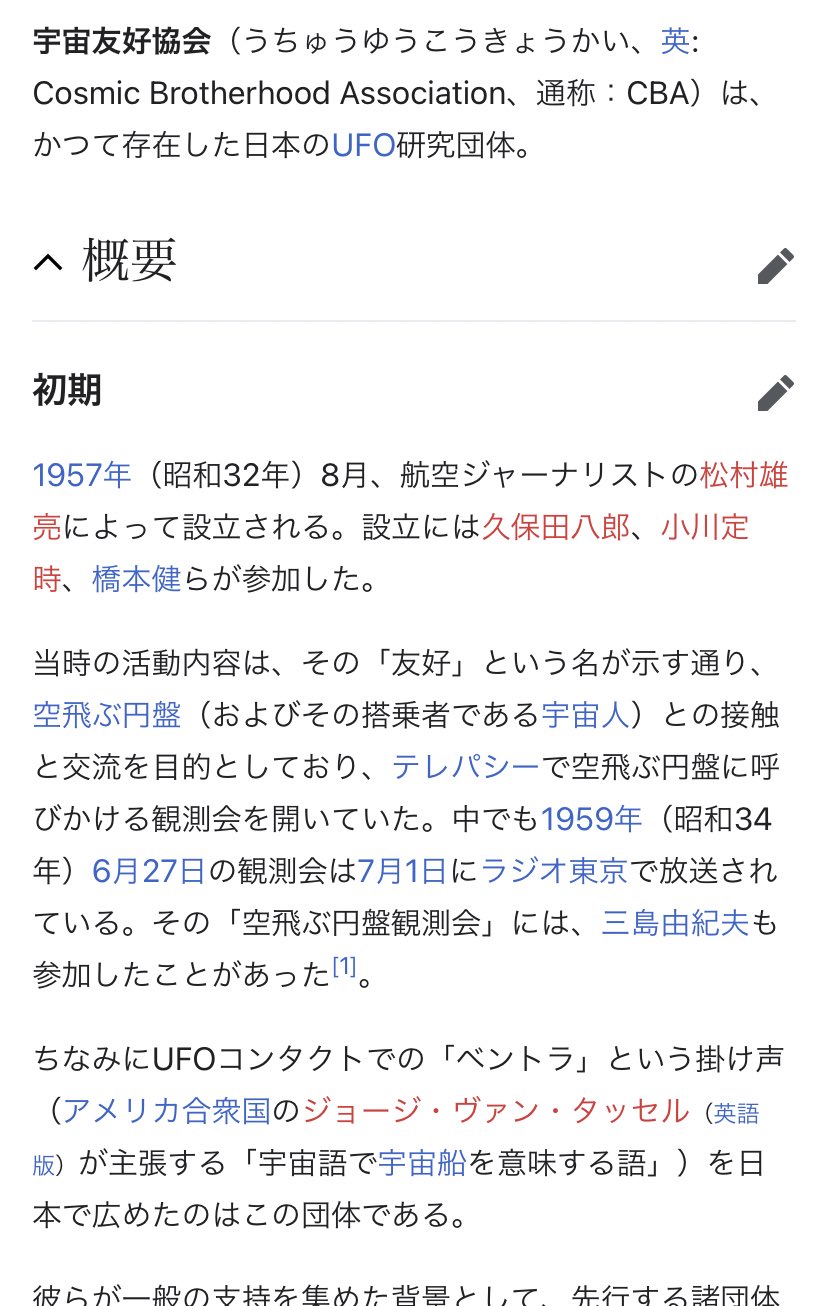Viewport: 827px width, 1306px height.
Task: Open the ラジオ東京 link
Action: pyautogui.click(x=554, y=871)
